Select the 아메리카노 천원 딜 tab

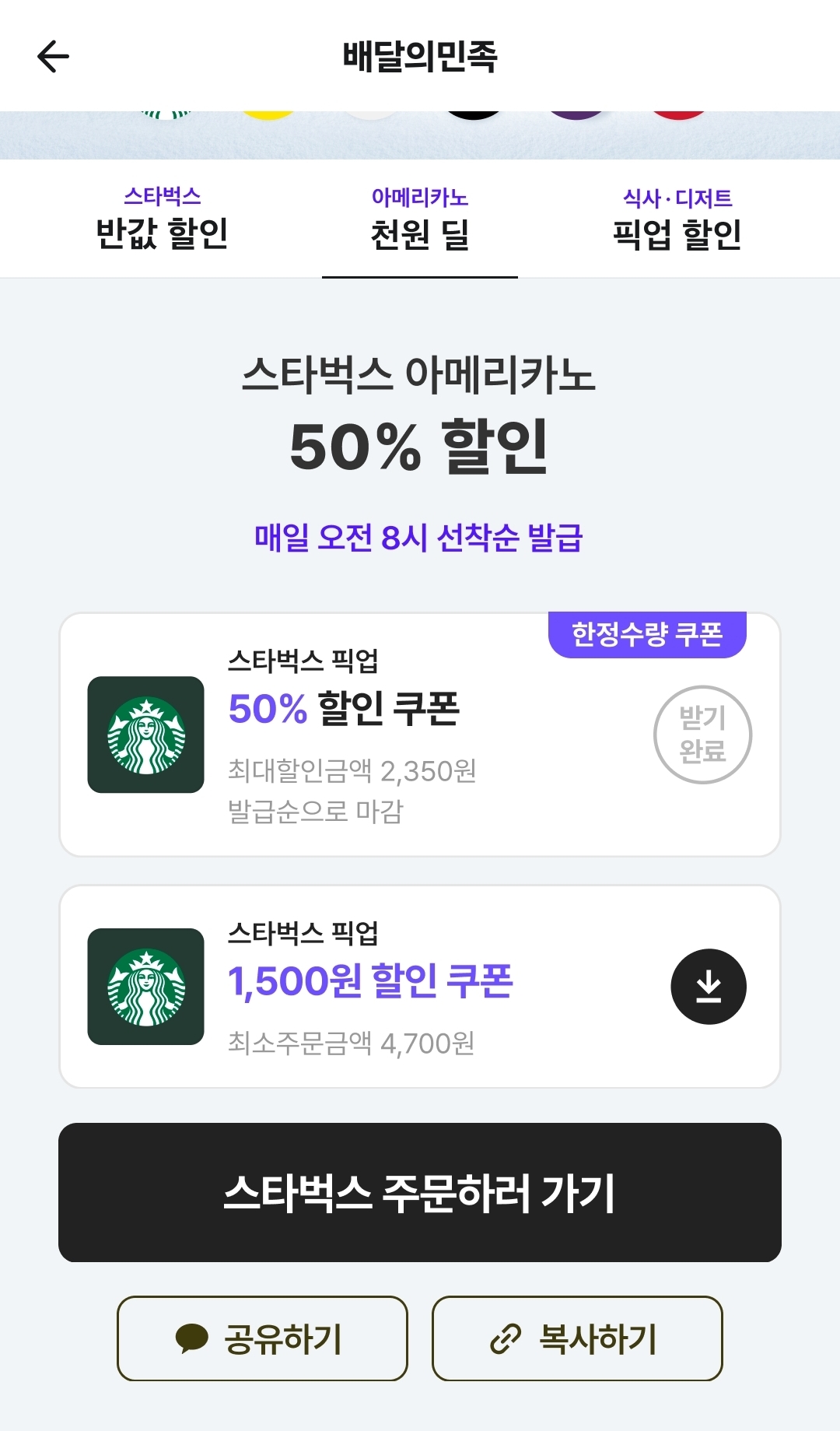click(x=420, y=220)
